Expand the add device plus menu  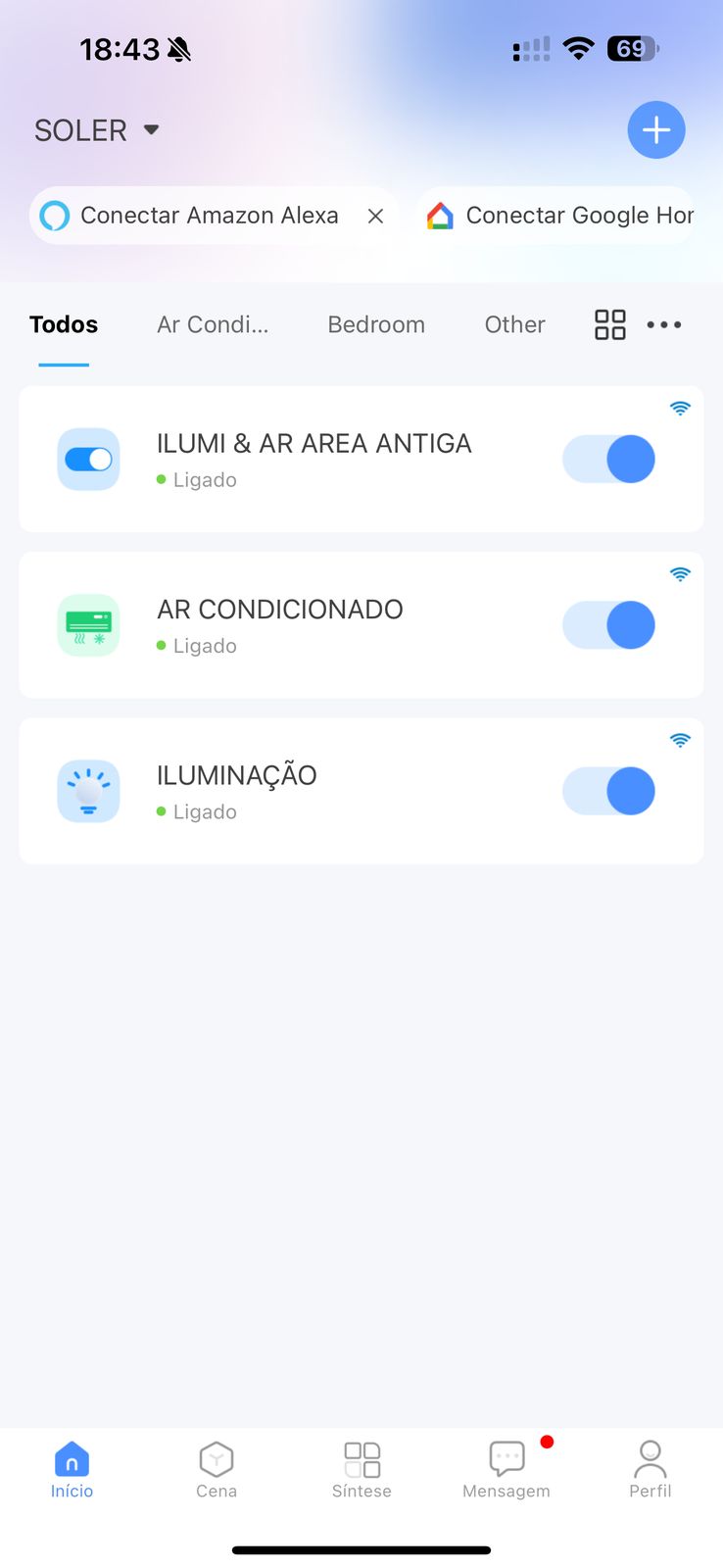655,129
